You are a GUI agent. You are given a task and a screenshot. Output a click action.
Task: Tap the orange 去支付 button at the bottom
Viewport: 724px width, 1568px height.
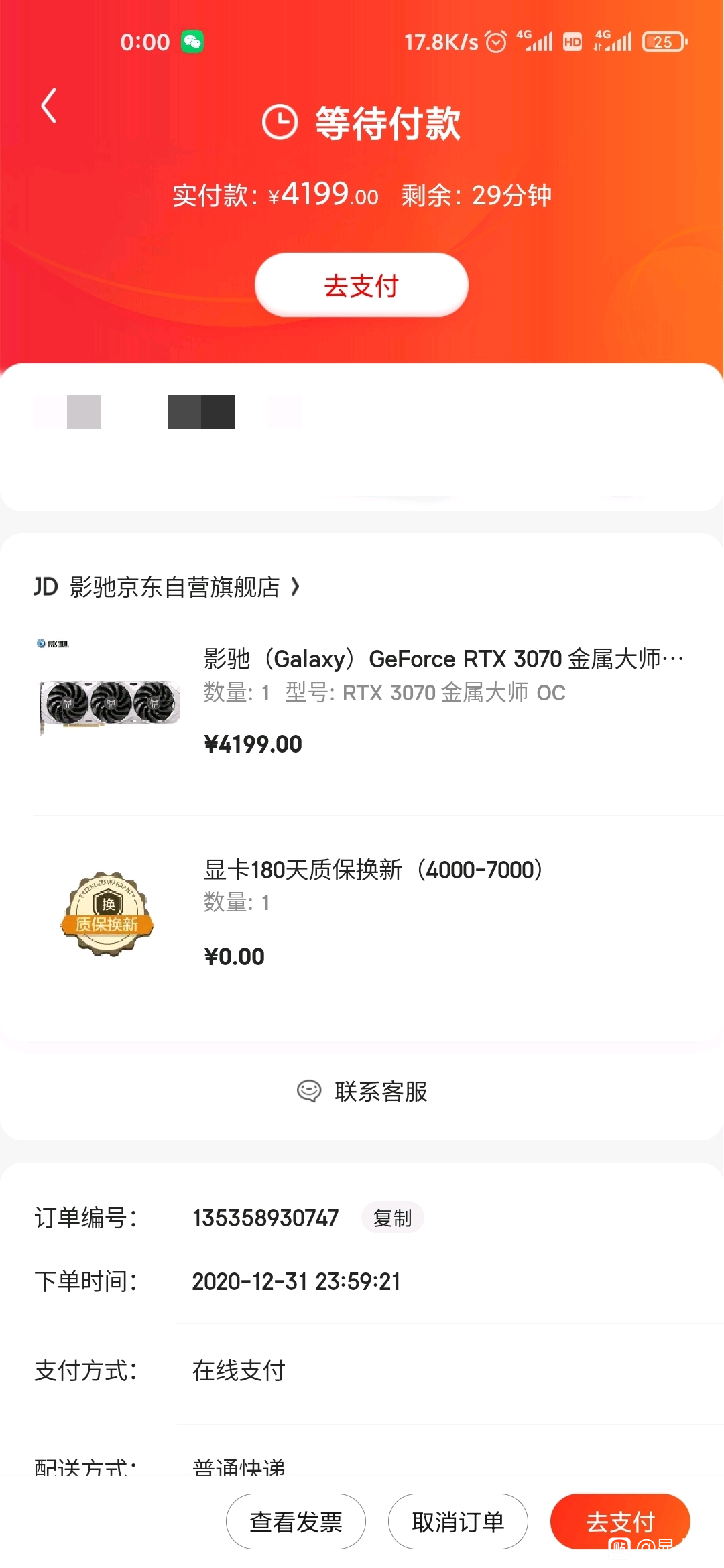tap(620, 1522)
